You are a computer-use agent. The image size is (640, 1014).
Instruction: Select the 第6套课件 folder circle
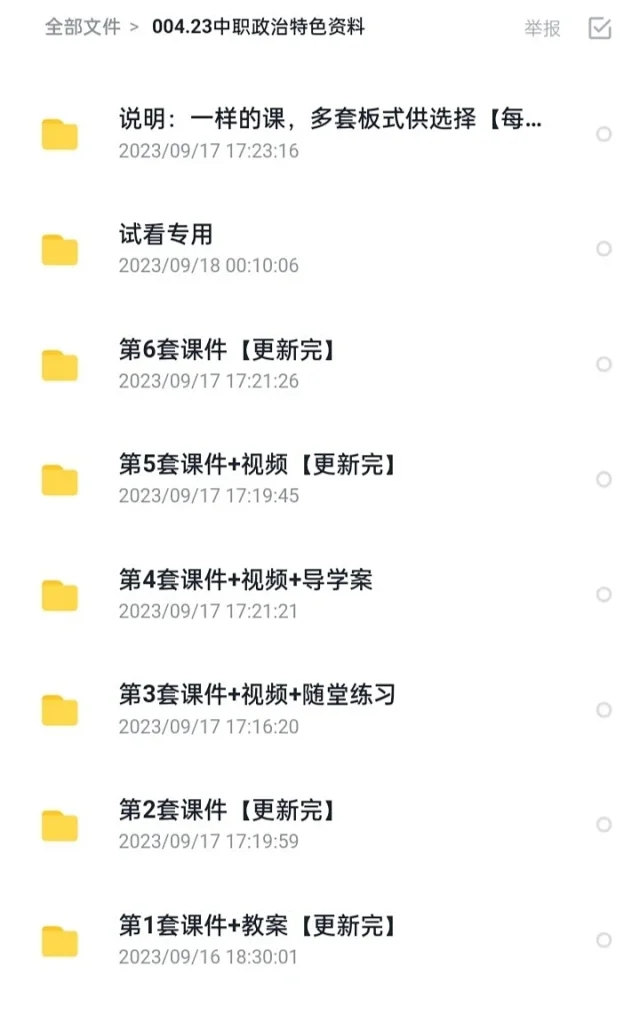(x=603, y=364)
